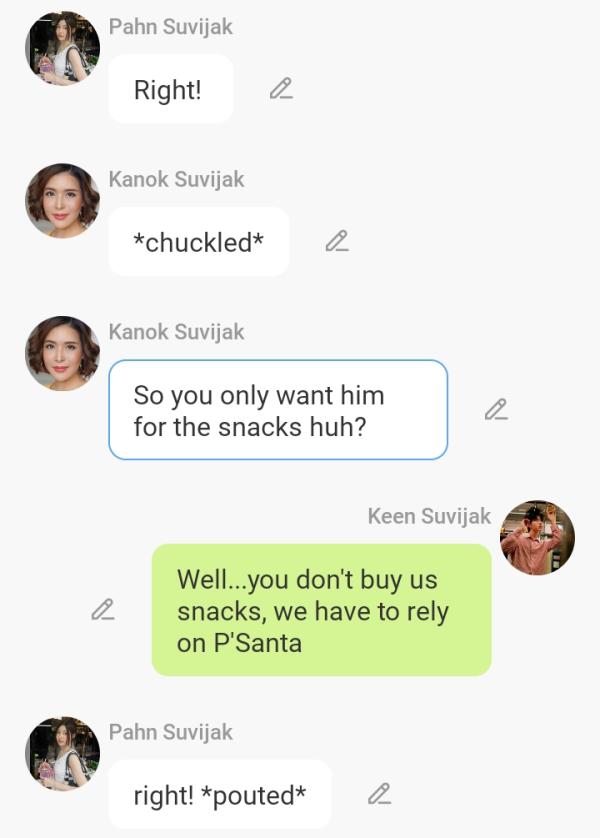This screenshot has width=600, height=838.
Task: Open Pahn's avatar beside "Right!"
Action: click(62, 48)
